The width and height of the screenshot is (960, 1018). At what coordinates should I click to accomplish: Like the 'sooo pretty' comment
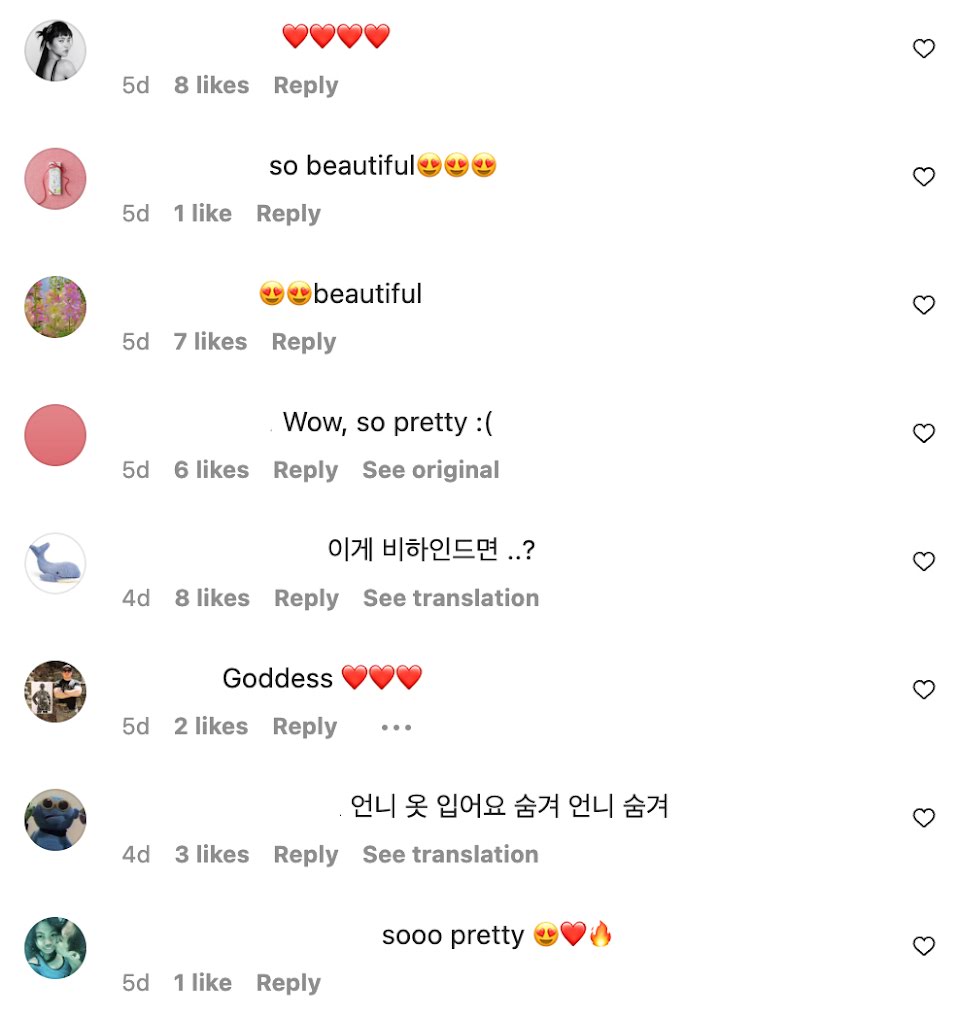click(x=924, y=946)
